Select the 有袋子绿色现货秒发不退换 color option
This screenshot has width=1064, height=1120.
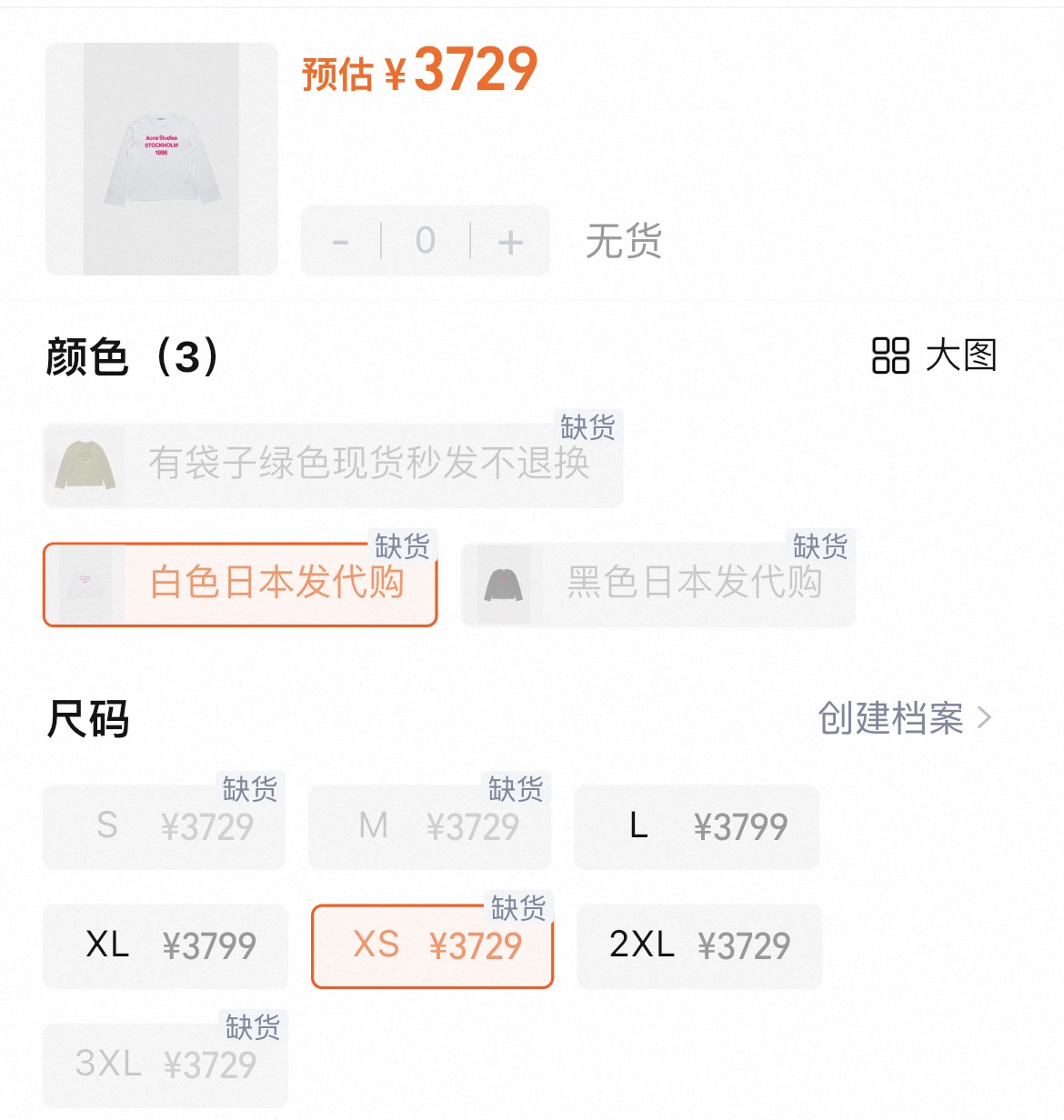tap(333, 465)
